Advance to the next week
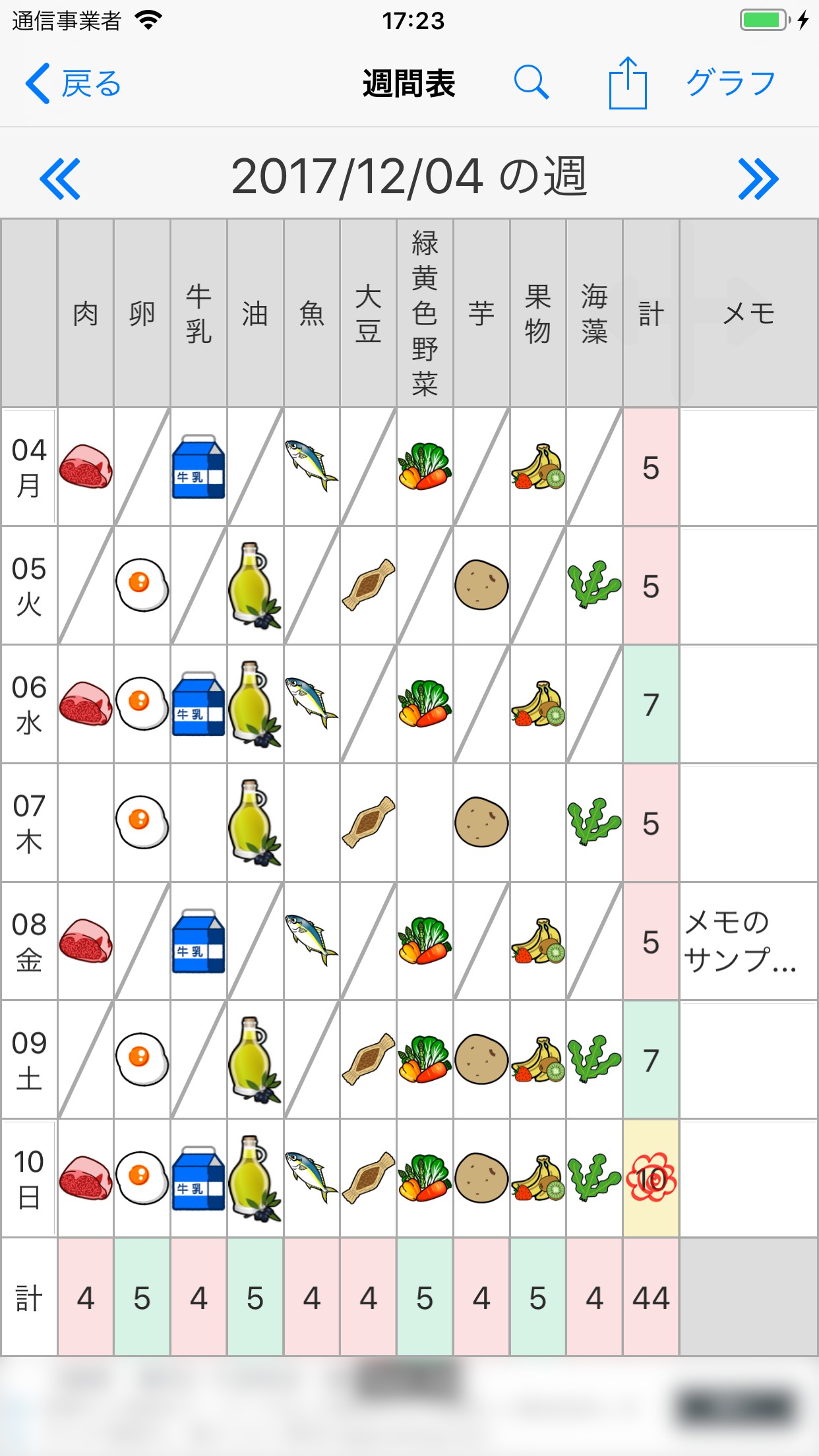The height and width of the screenshot is (1456, 819). pos(758,178)
